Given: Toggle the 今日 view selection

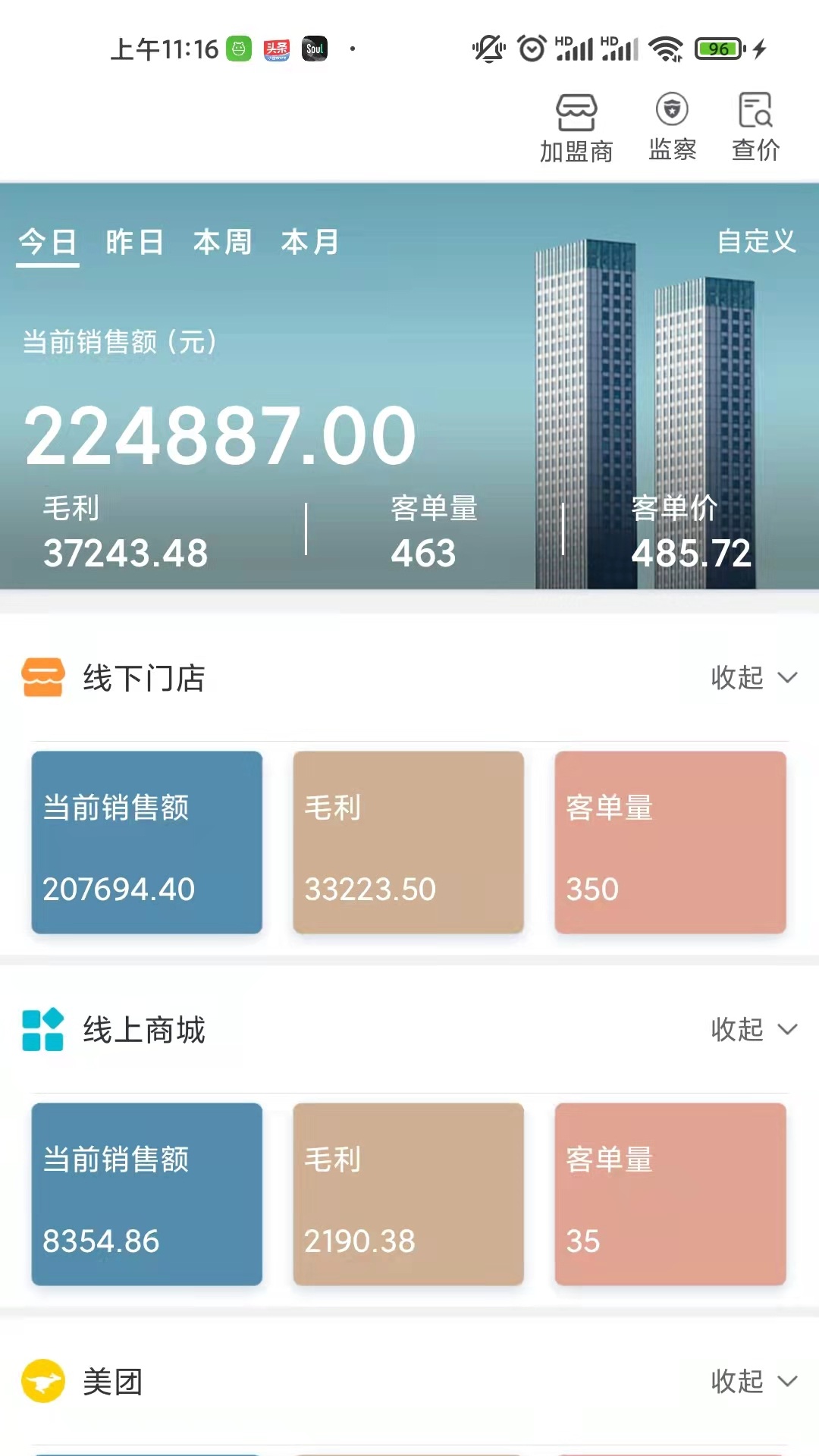Looking at the screenshot, I should [x=49, y=242].
